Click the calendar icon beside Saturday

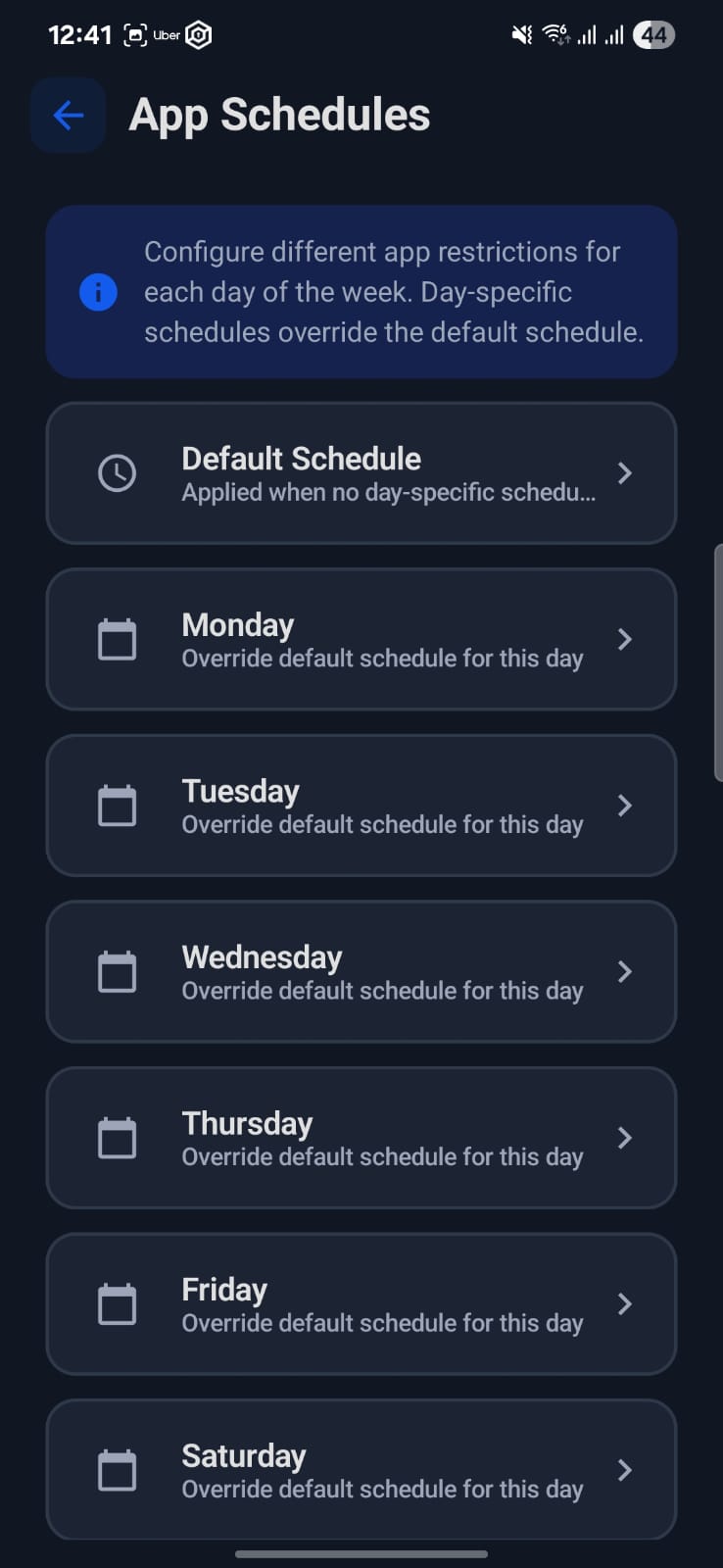point(117,1470)
